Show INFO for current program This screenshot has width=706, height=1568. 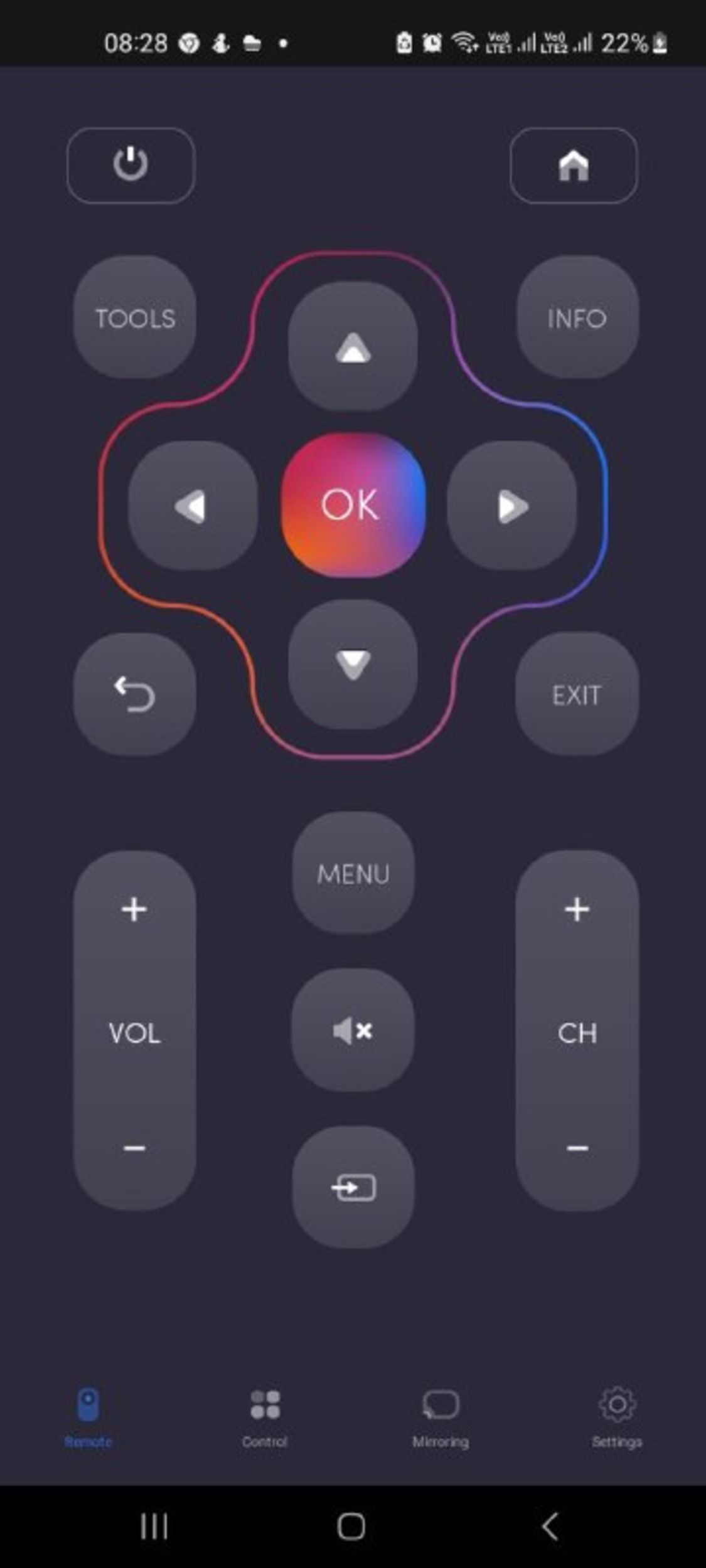coord(577,318)
